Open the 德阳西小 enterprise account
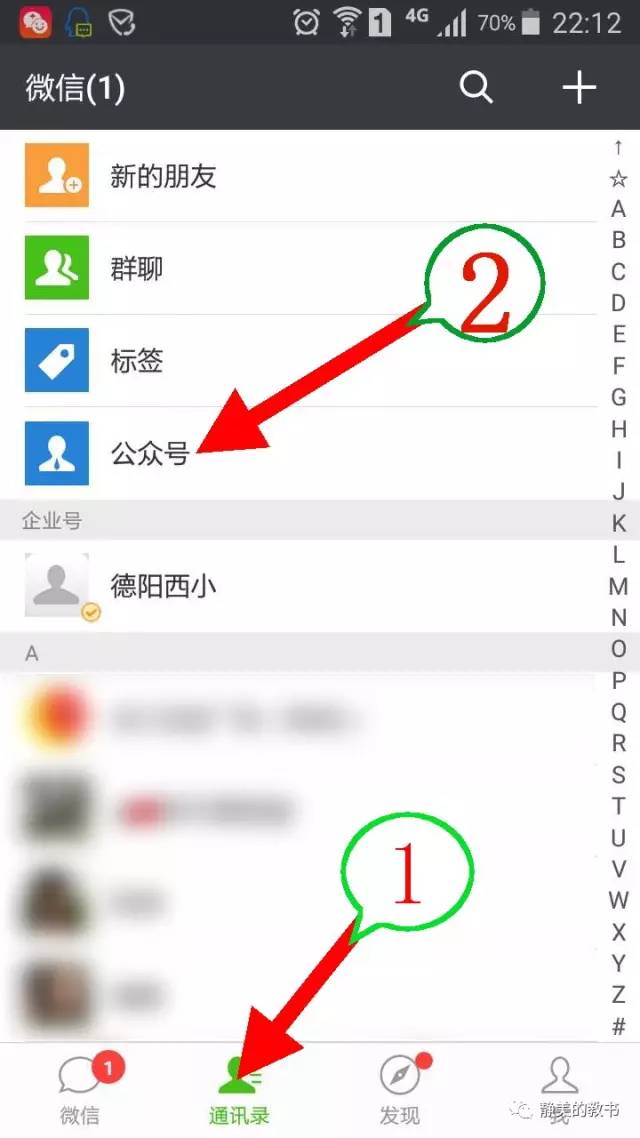This screenshot has width=640, height=1138. (311, 586)
